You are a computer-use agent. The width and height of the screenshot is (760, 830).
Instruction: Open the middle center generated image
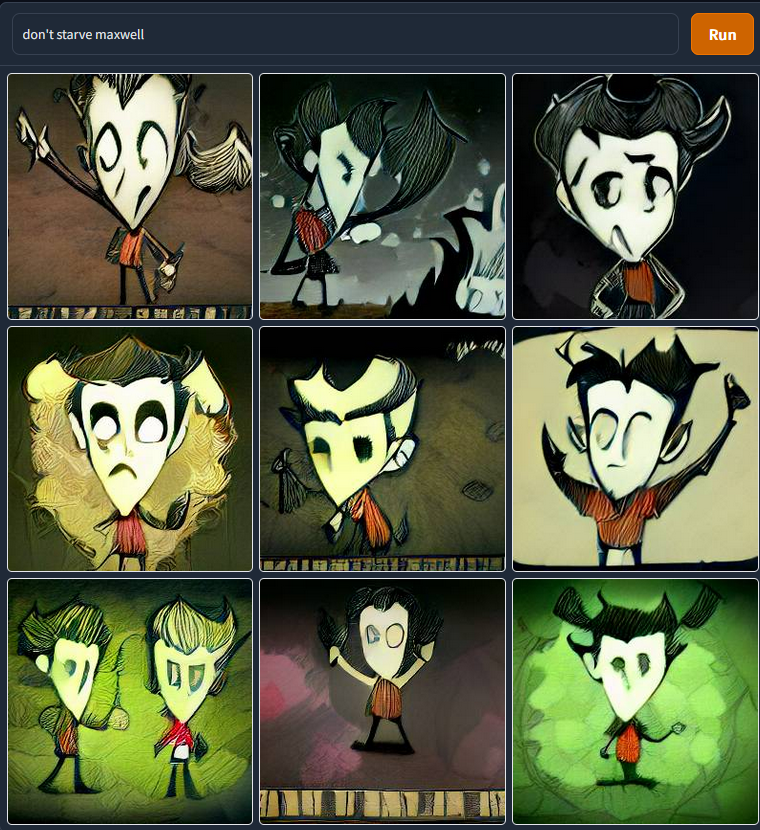382,449
